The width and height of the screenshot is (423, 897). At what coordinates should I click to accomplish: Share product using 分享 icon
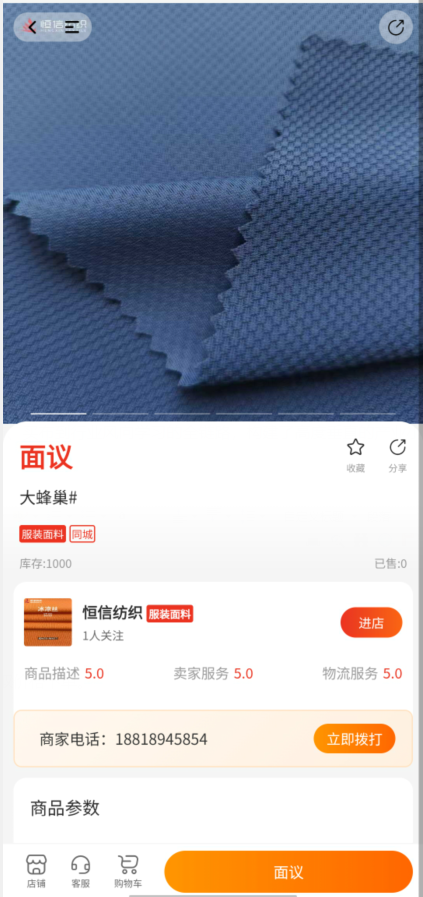pyautogui.click(x=397, y=455)
